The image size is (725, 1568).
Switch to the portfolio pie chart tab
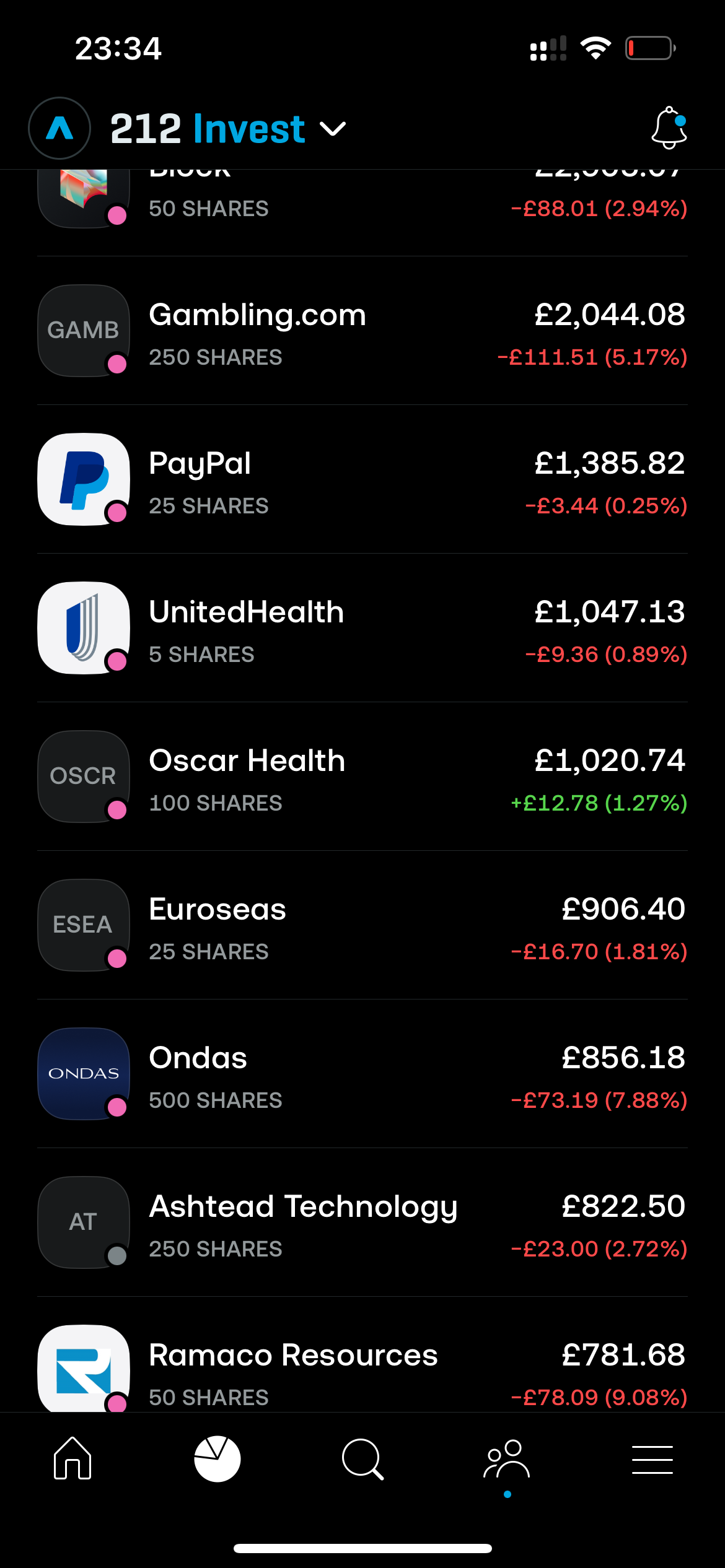pos(217,1458)
